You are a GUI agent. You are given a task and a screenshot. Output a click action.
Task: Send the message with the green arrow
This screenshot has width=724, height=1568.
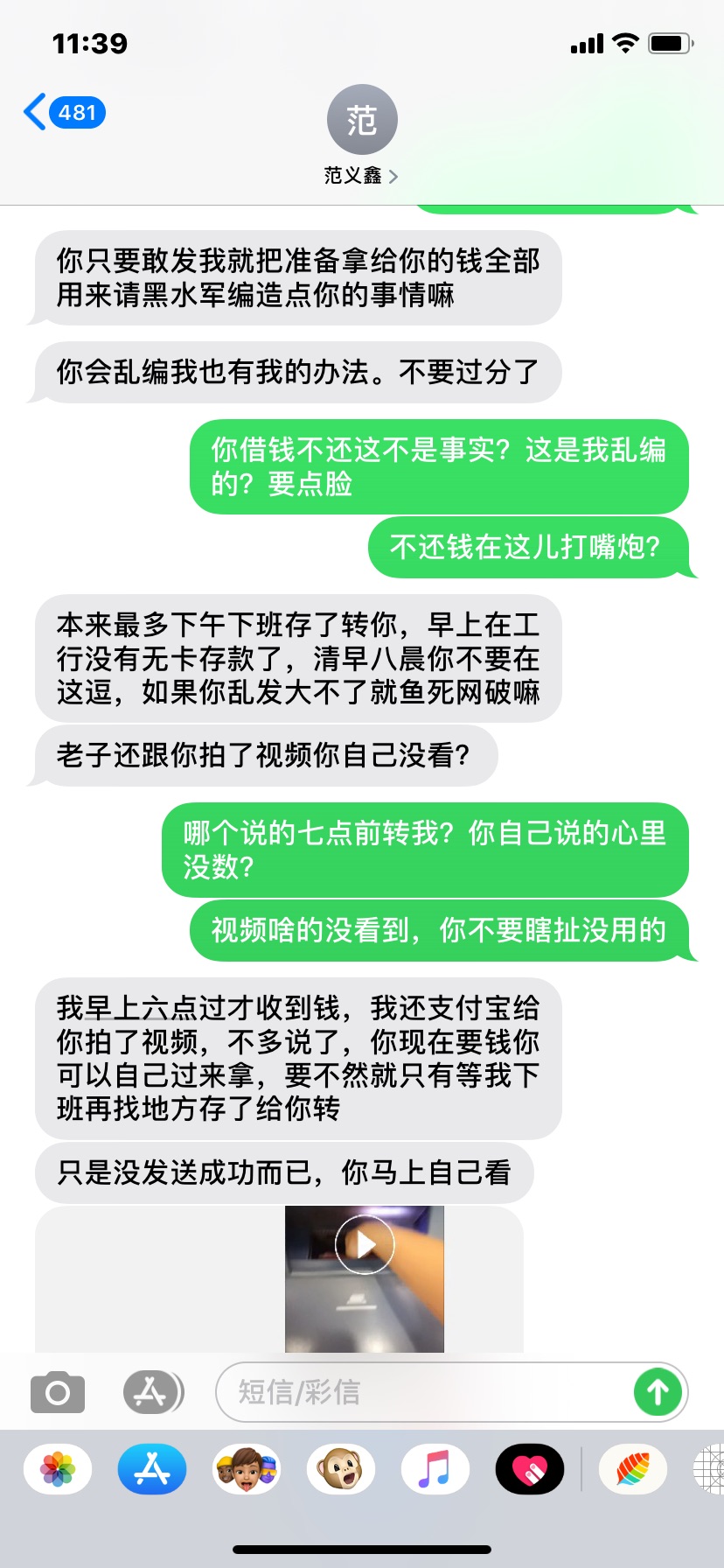tap(658, 1392)
